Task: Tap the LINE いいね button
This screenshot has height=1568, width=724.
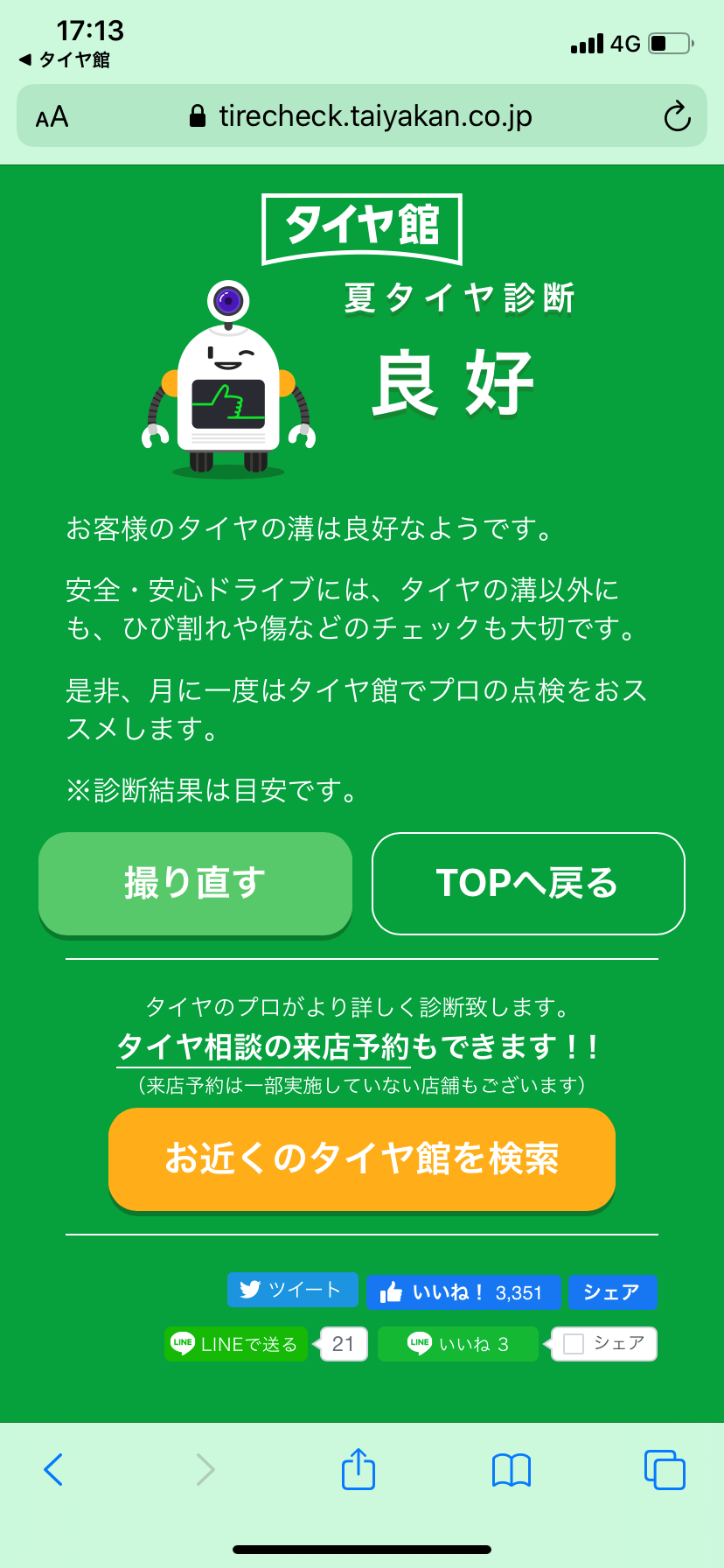Action: coord(457,1344)
